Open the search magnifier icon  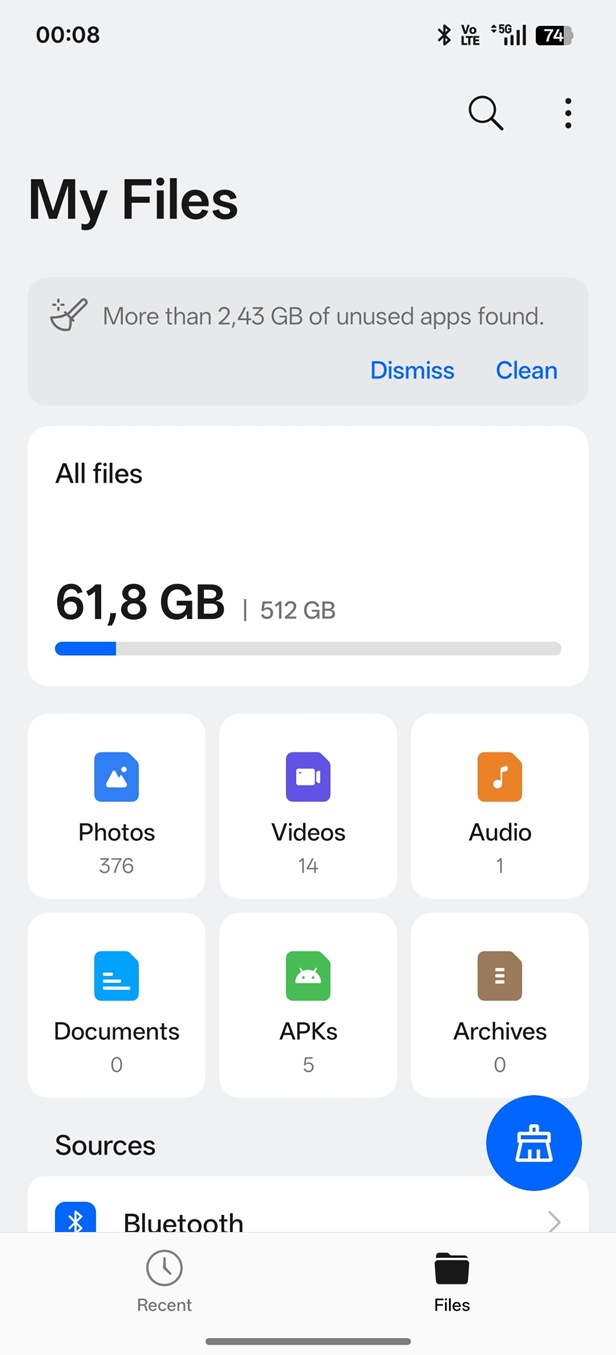click(486, 113)
